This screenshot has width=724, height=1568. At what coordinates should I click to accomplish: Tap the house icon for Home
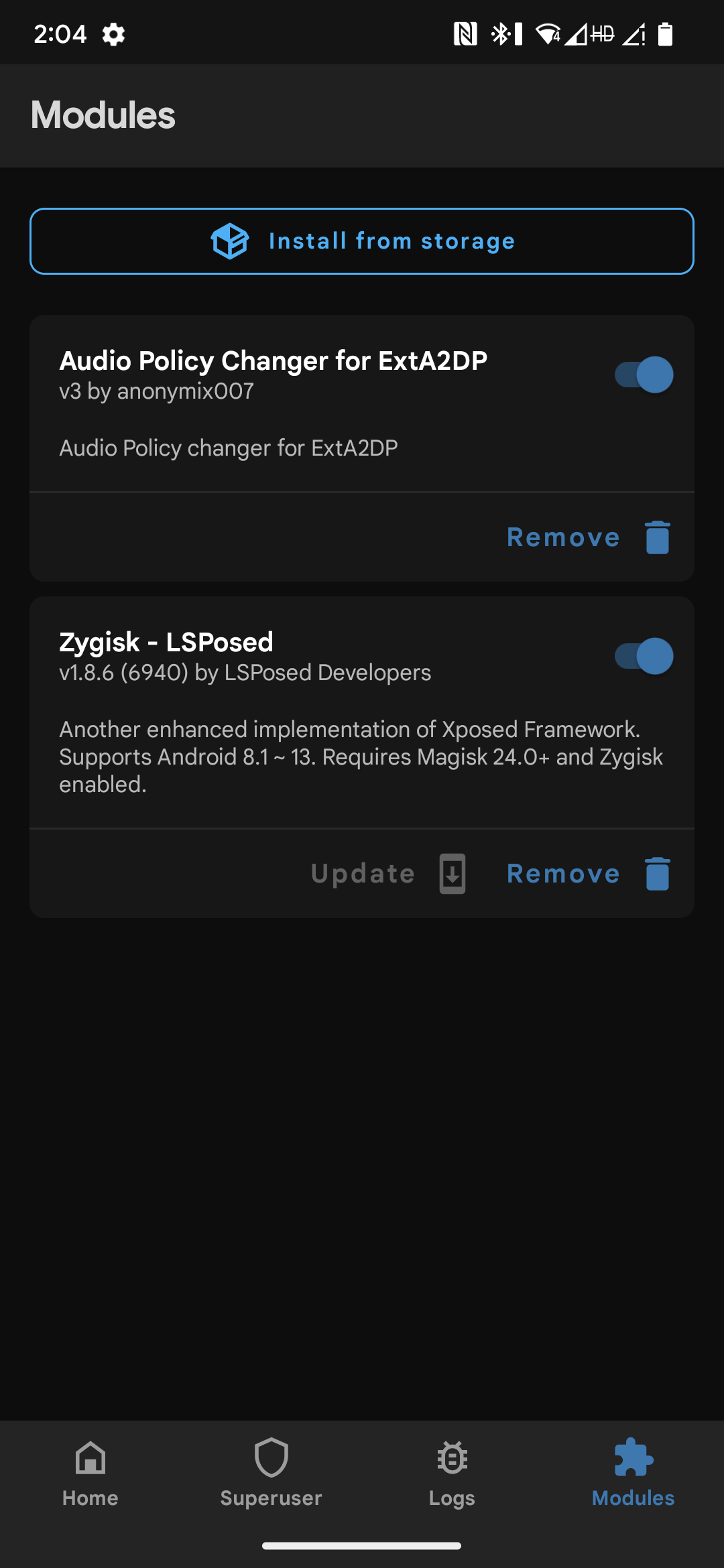(90, 1458)
